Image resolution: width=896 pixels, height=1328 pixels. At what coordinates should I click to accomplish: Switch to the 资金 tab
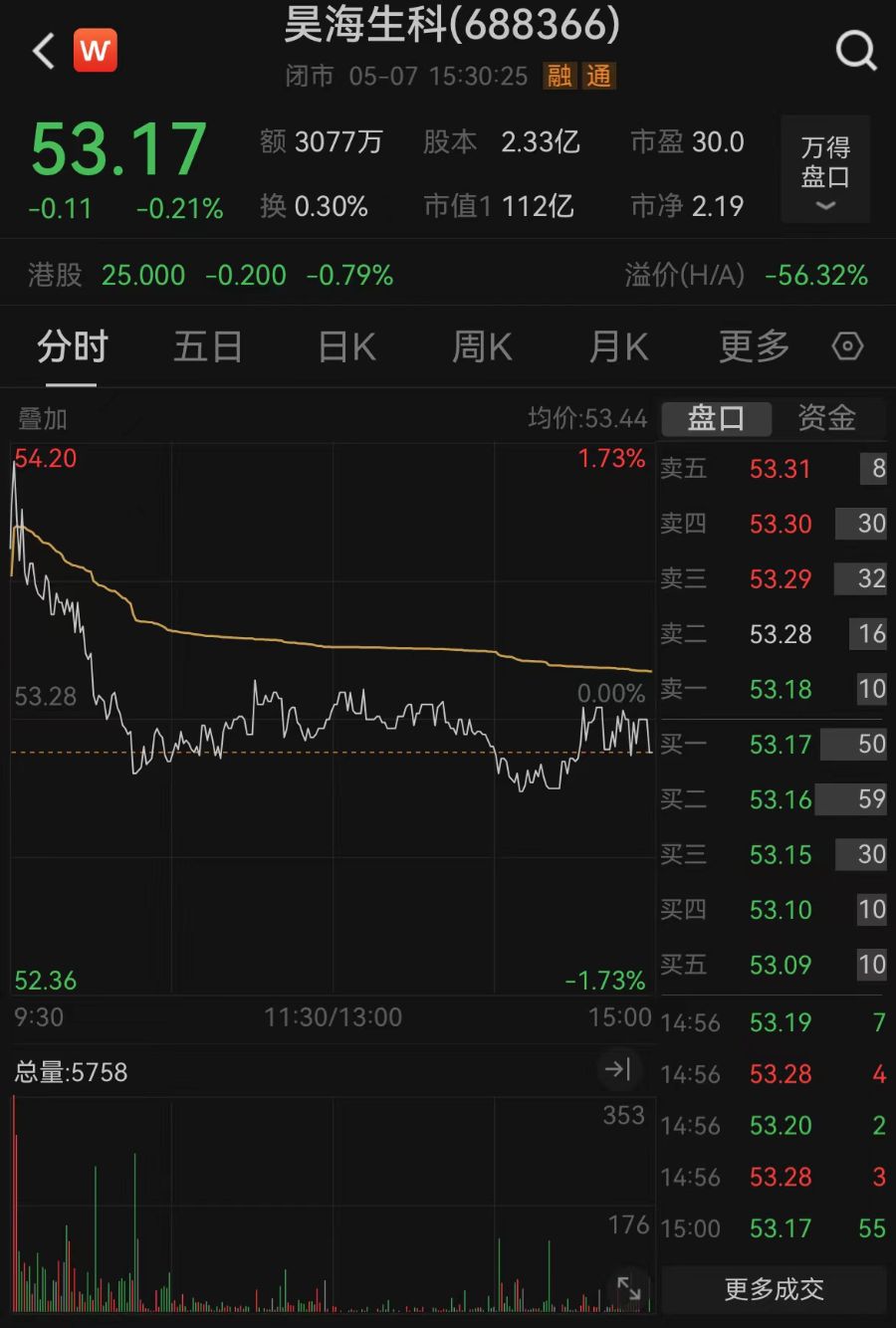tap(826, 418)
